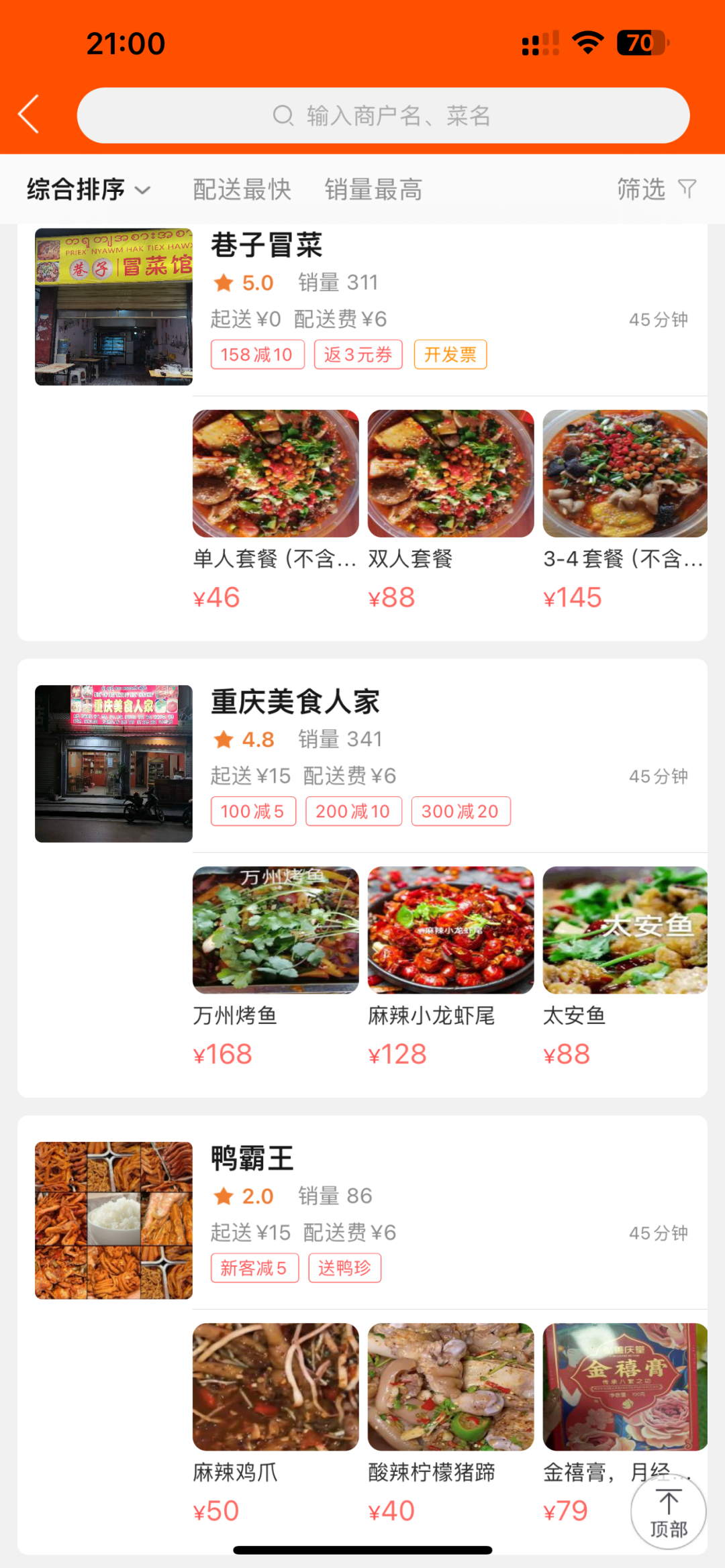
Task: Open the 重庆美食人家 restaurant
Action: click(x=295, y=702)
